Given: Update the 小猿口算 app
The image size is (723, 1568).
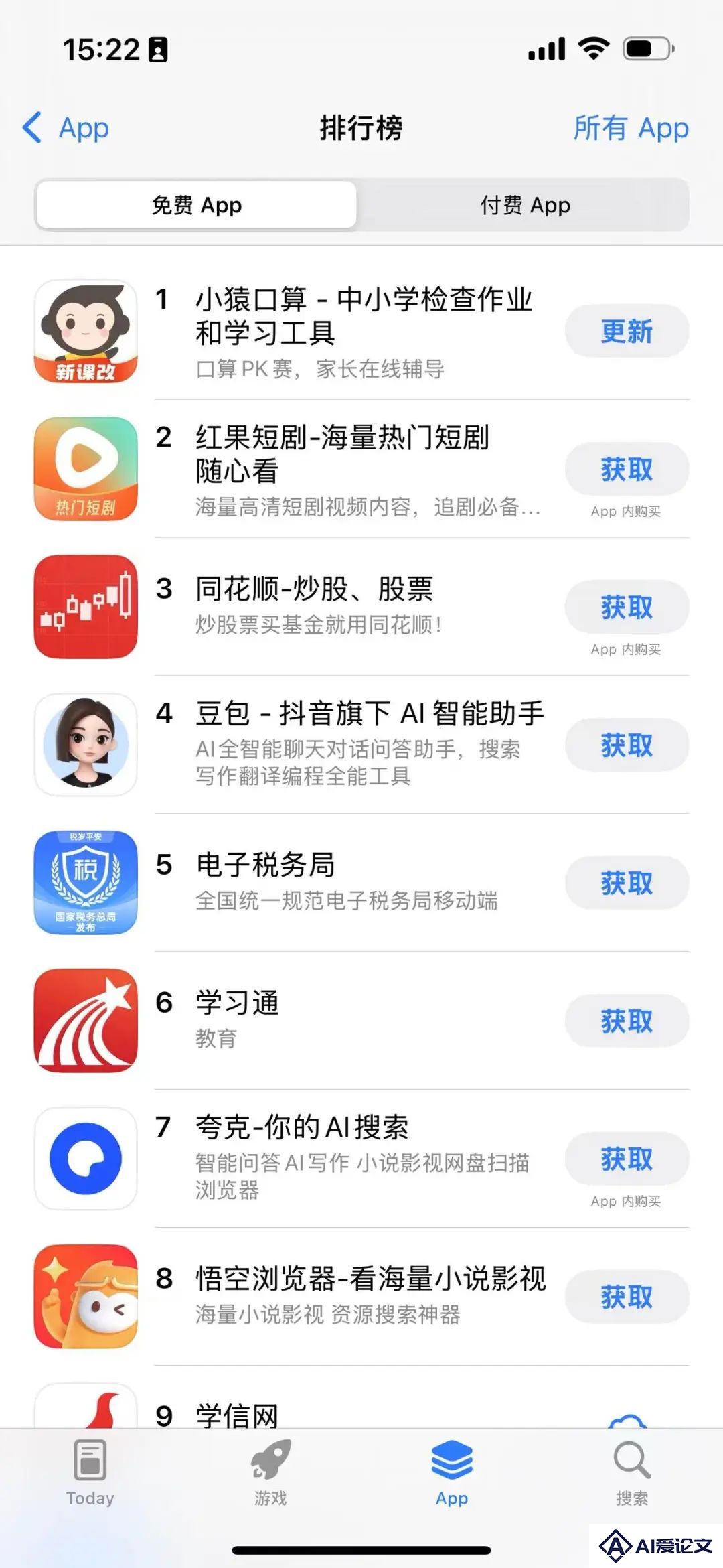Looking at the screenshot, I should click(x=627, y=332).
